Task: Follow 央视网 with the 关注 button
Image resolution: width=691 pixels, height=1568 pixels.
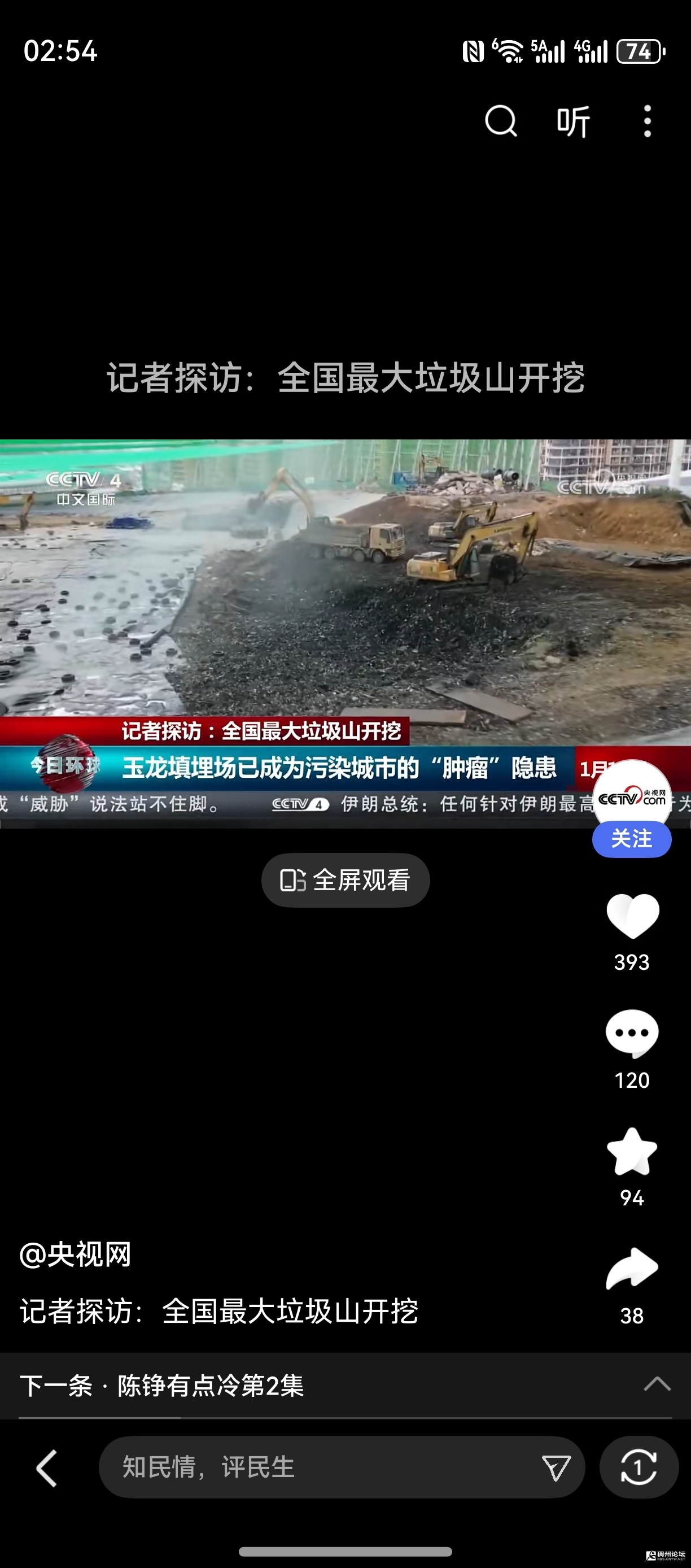Action: click(631, 839)
